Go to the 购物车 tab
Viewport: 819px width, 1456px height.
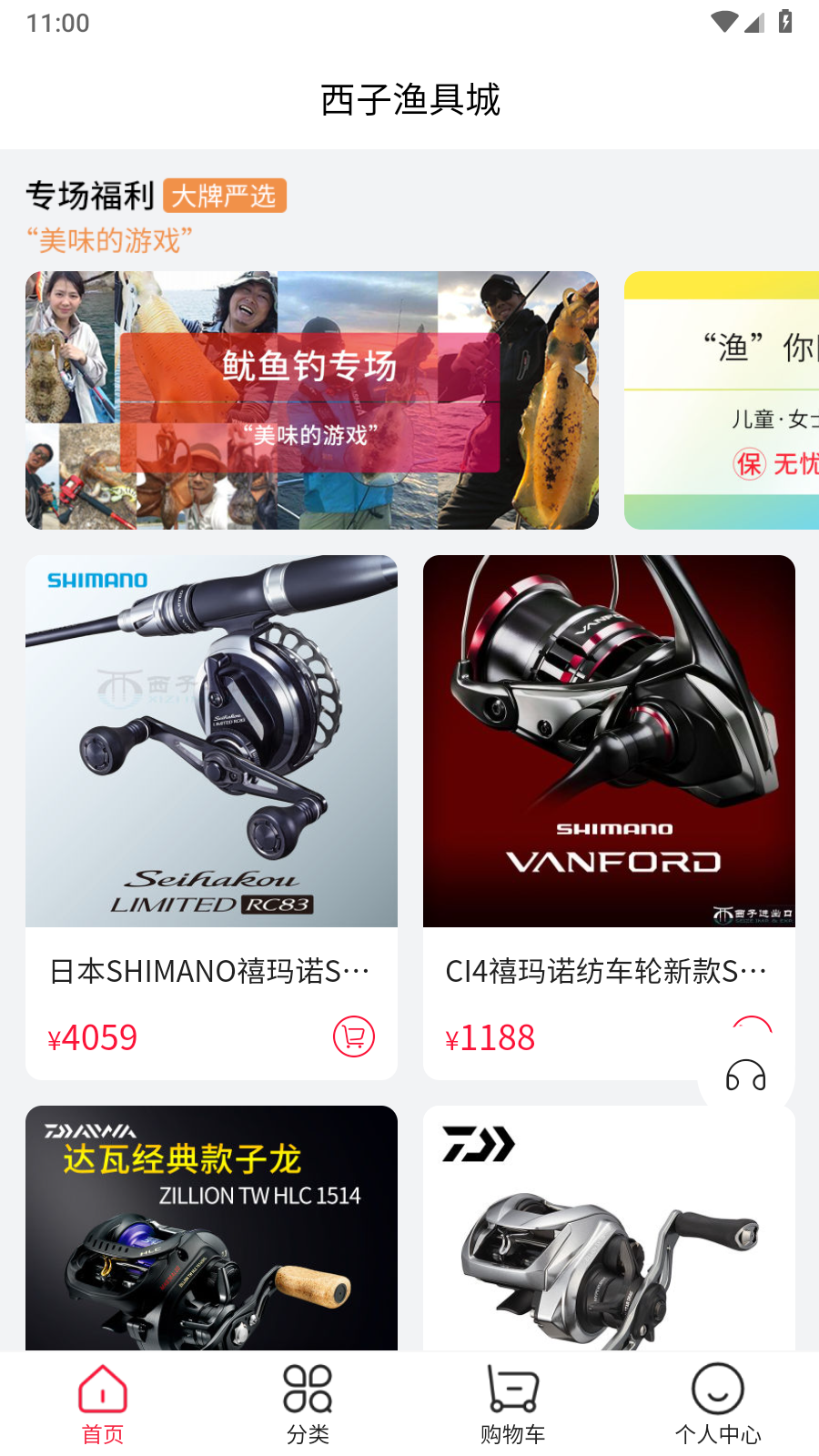point(512,1406)
